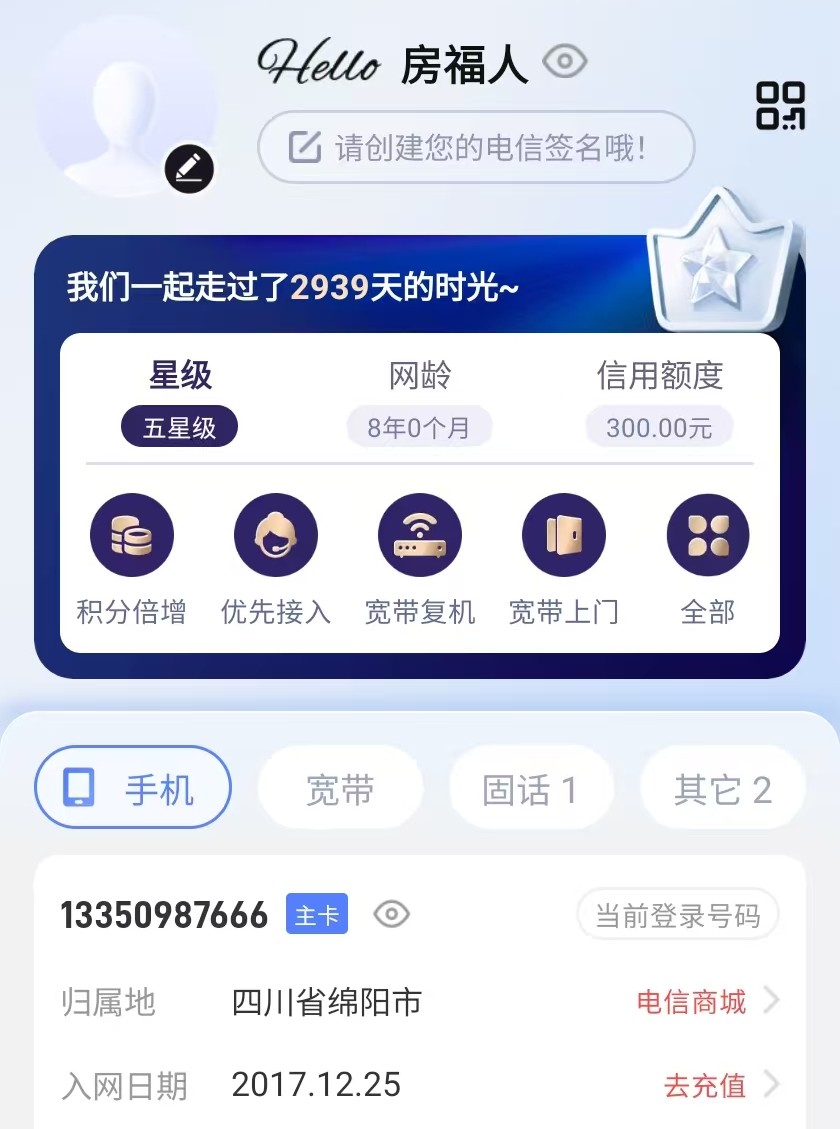The width and height of the screenshot is (840, 1129).
Task: Toggle name visibility next to 房福人
Action: [x=565, y=63]
